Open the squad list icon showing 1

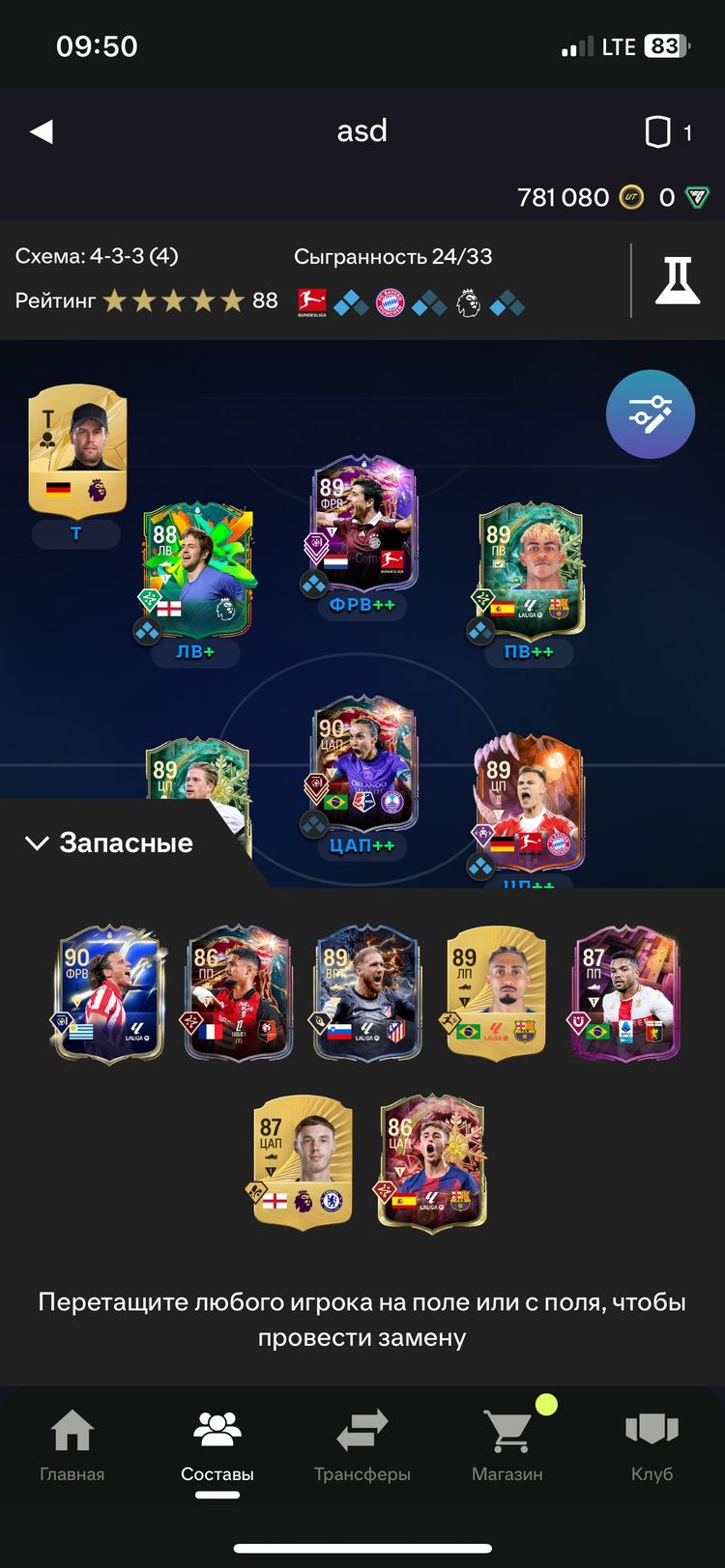pos(667,132)
